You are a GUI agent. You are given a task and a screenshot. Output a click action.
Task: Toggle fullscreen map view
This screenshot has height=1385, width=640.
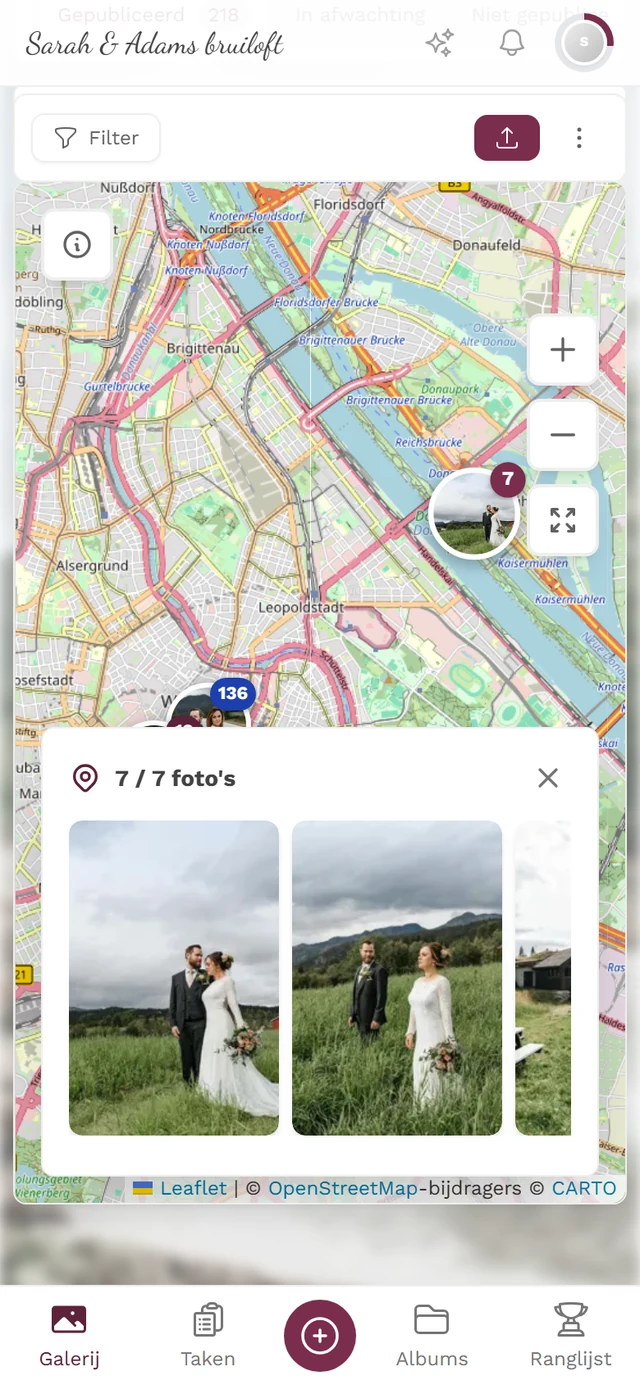[563, 520]
